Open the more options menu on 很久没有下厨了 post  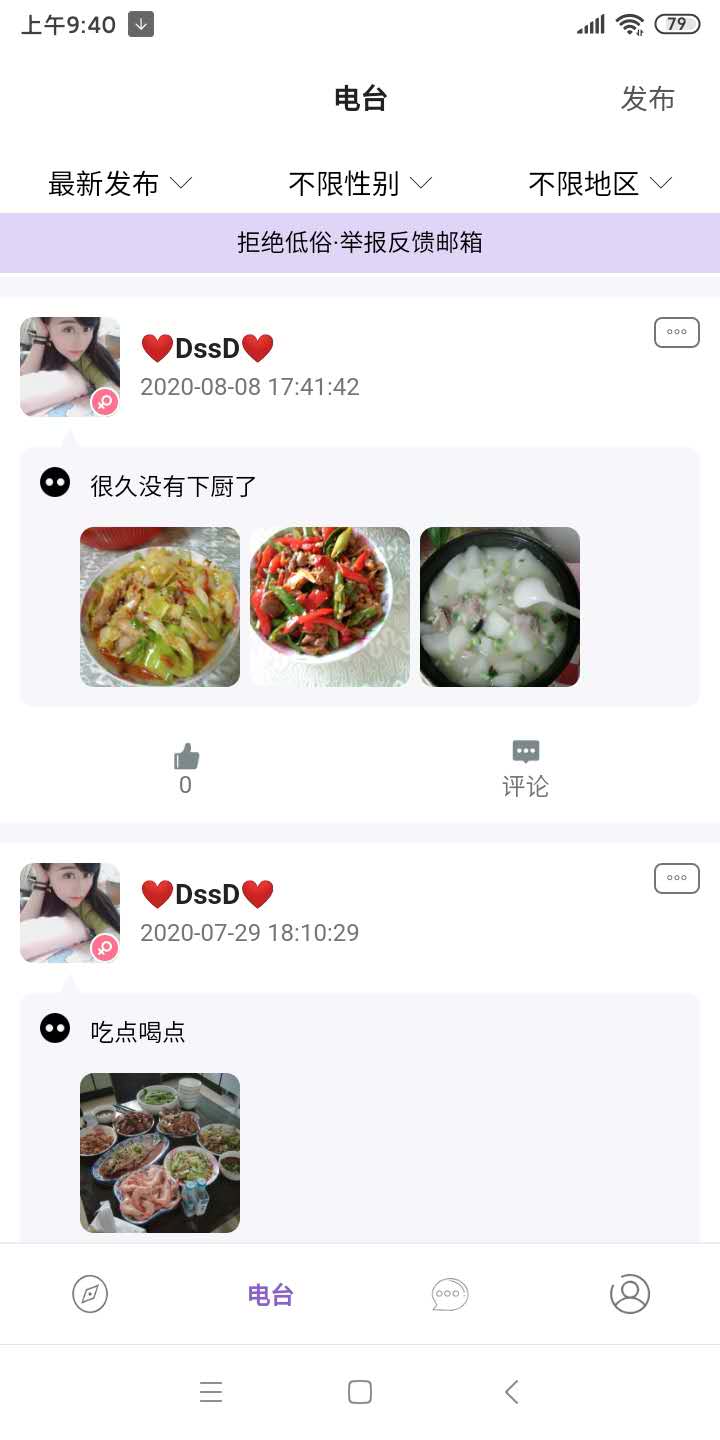tap(676, 333)
